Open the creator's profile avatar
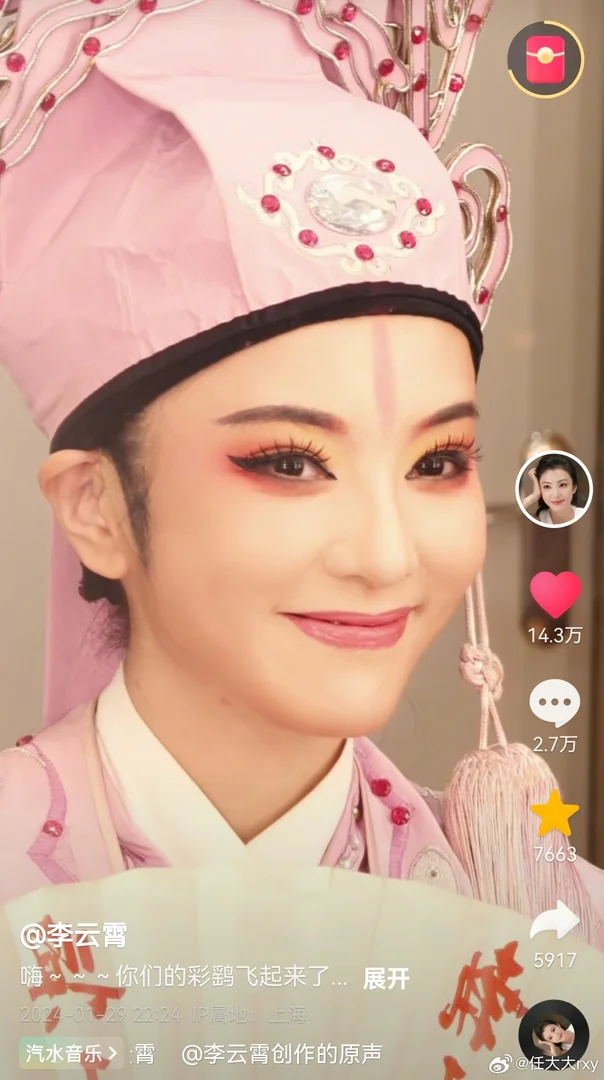 tap(553, 489)
